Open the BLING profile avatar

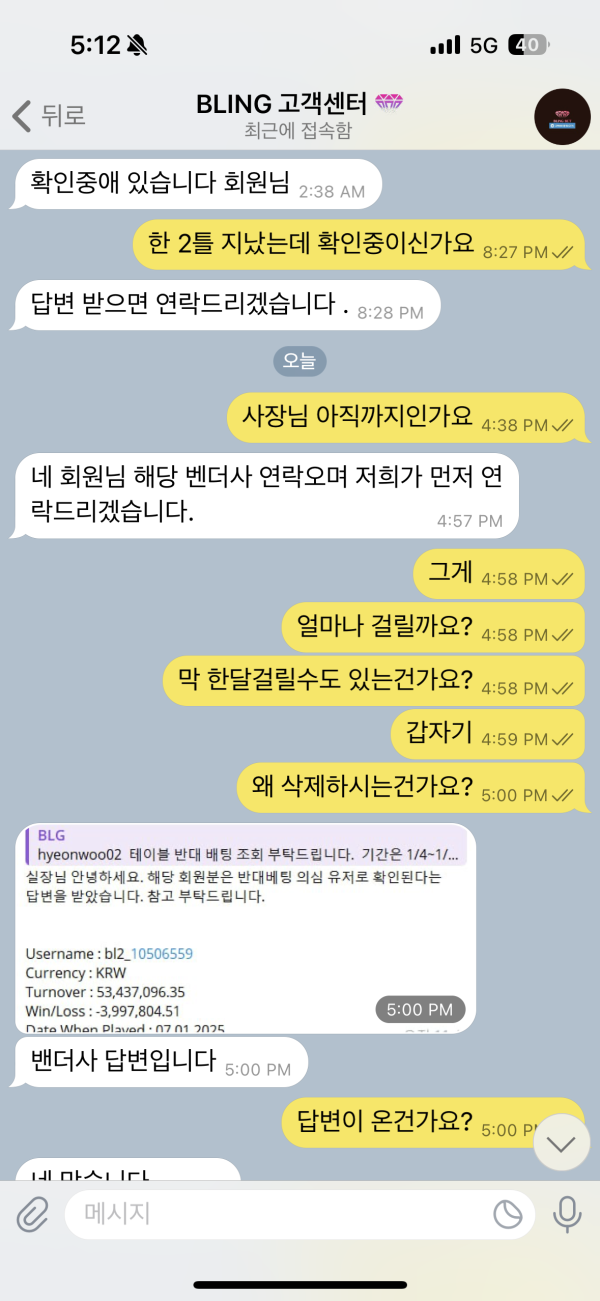point(562,116)
